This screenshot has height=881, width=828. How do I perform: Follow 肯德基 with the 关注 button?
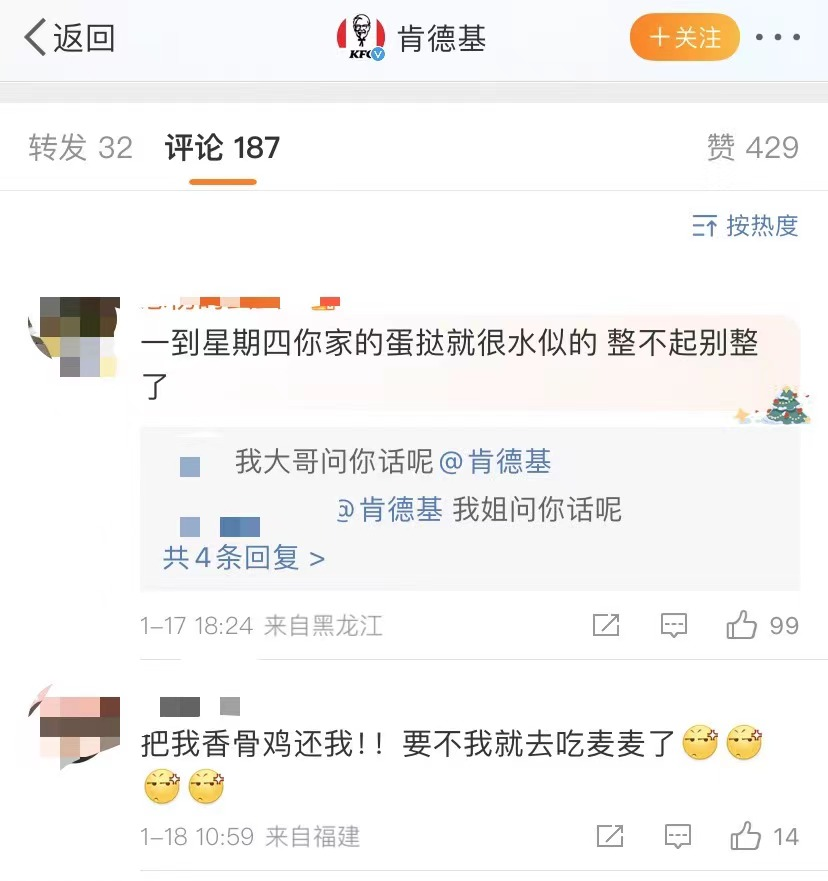(684, 39)
